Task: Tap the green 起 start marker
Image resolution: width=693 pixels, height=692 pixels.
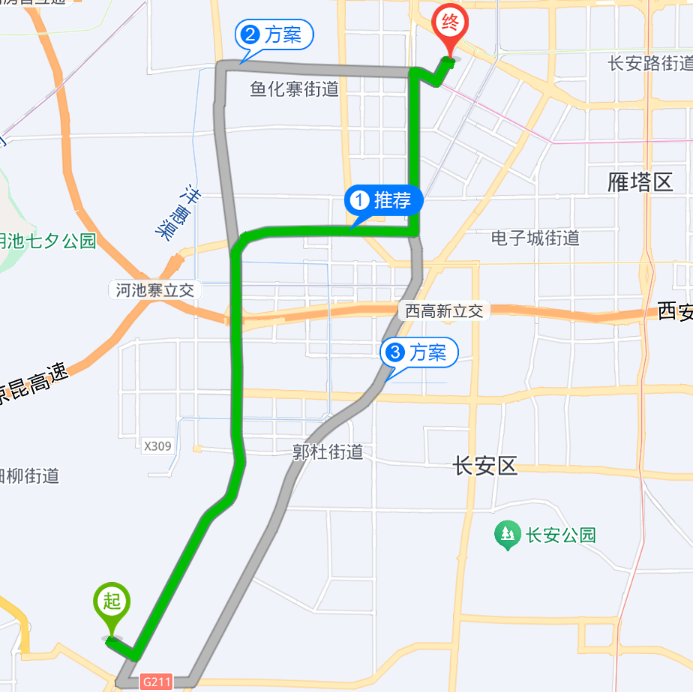Action: (x=112, y=602)
